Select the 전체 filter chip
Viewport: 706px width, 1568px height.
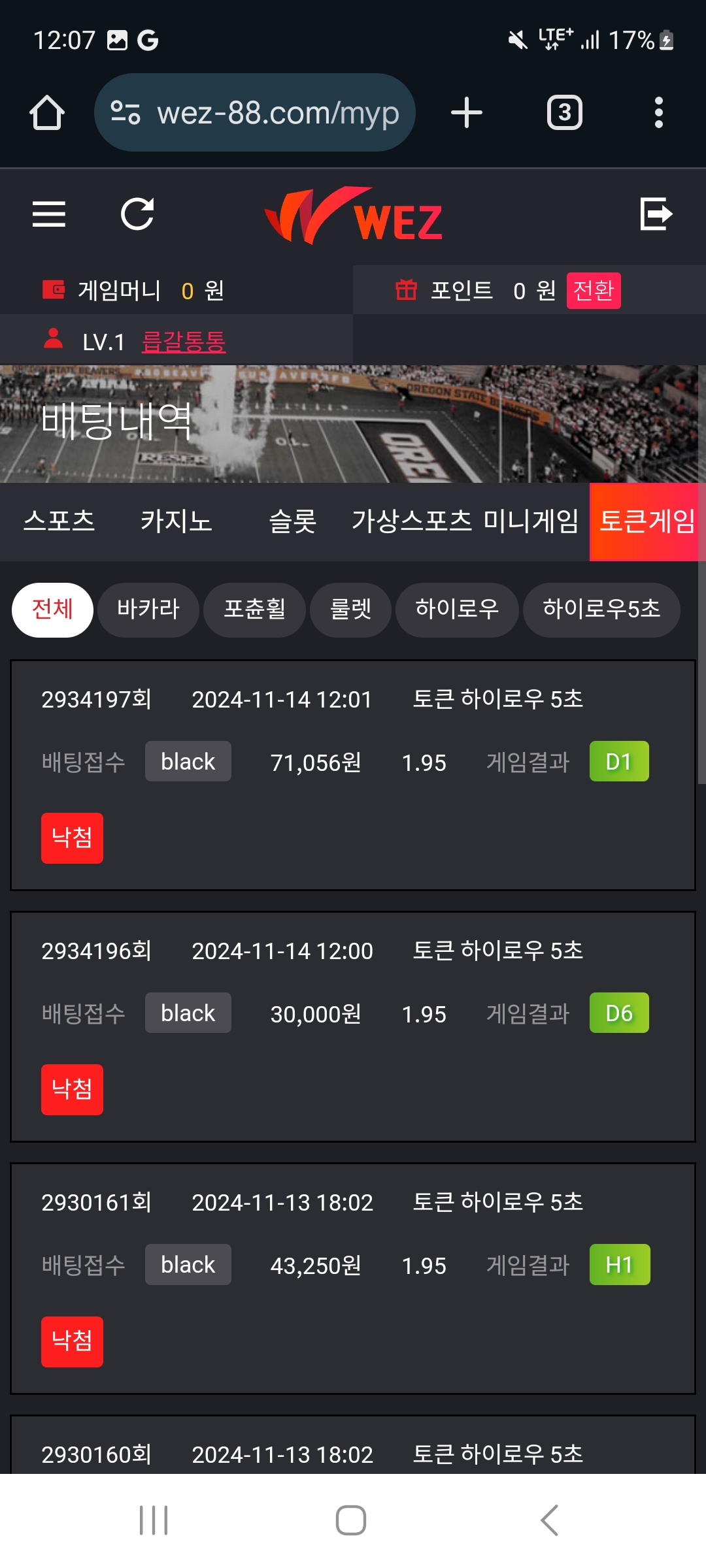52,610
